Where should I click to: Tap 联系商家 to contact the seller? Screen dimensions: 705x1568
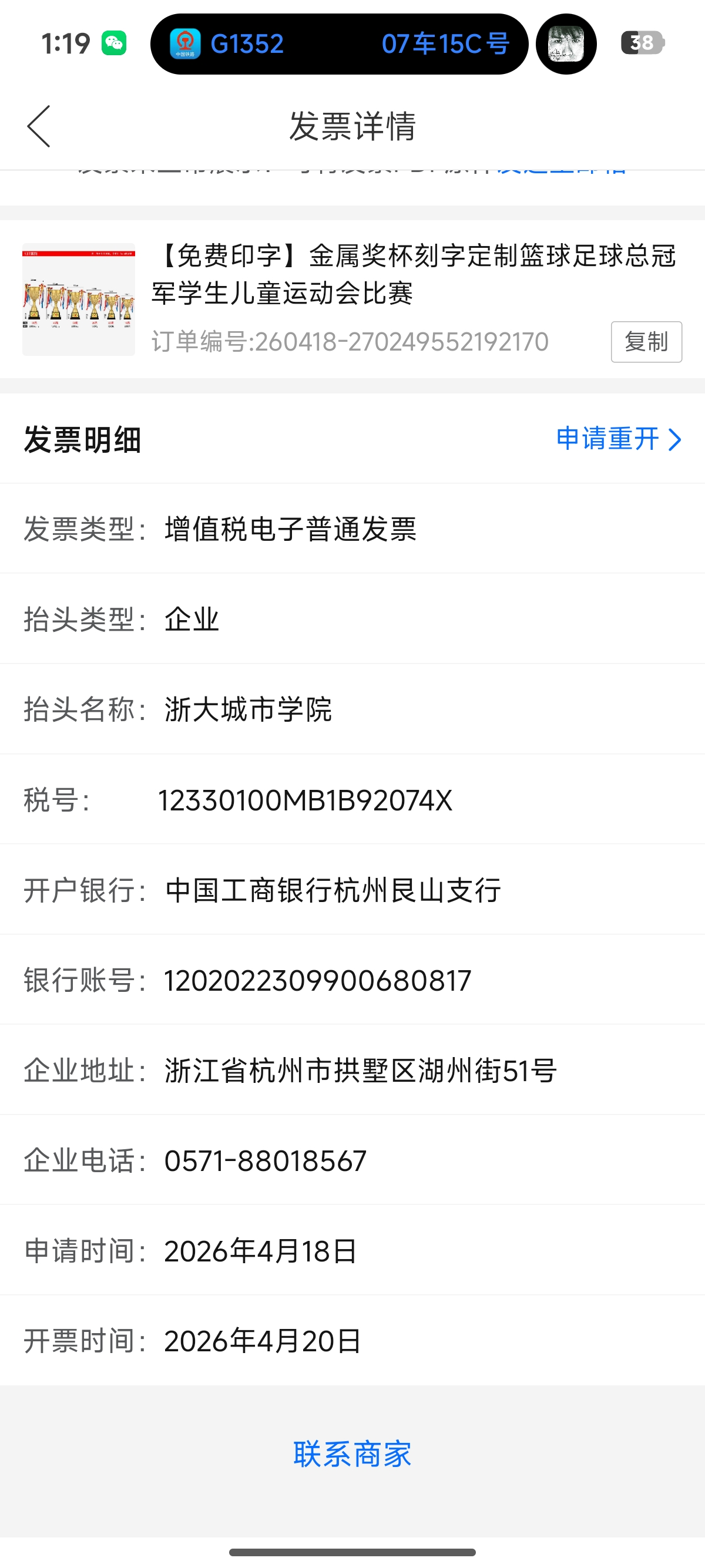tap(352, 1454)
